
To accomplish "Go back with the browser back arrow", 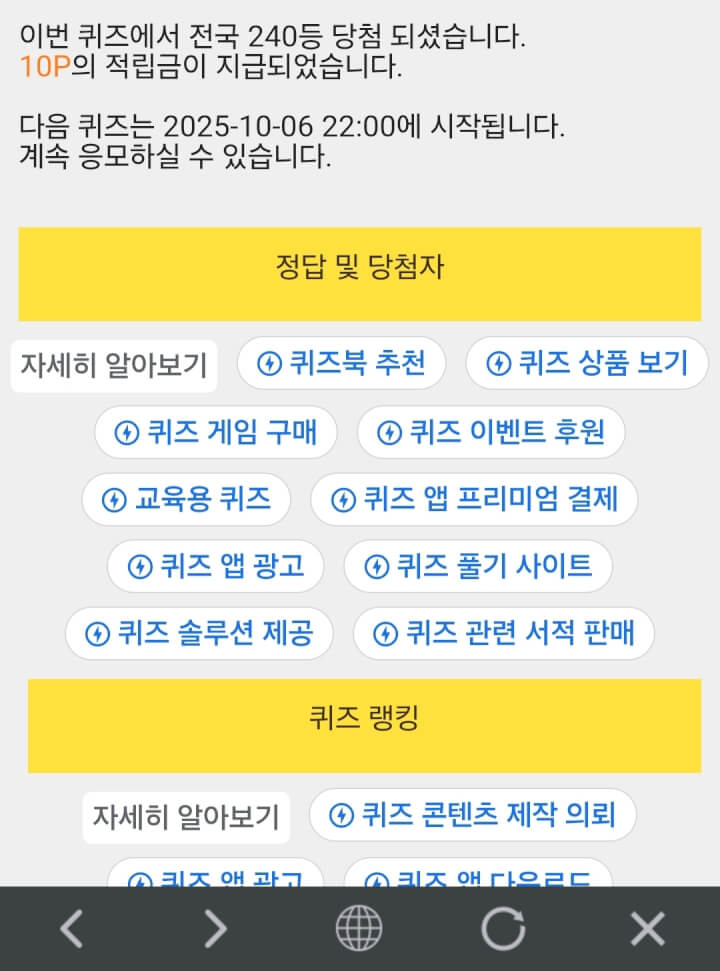I will click(x=71, y=929).
